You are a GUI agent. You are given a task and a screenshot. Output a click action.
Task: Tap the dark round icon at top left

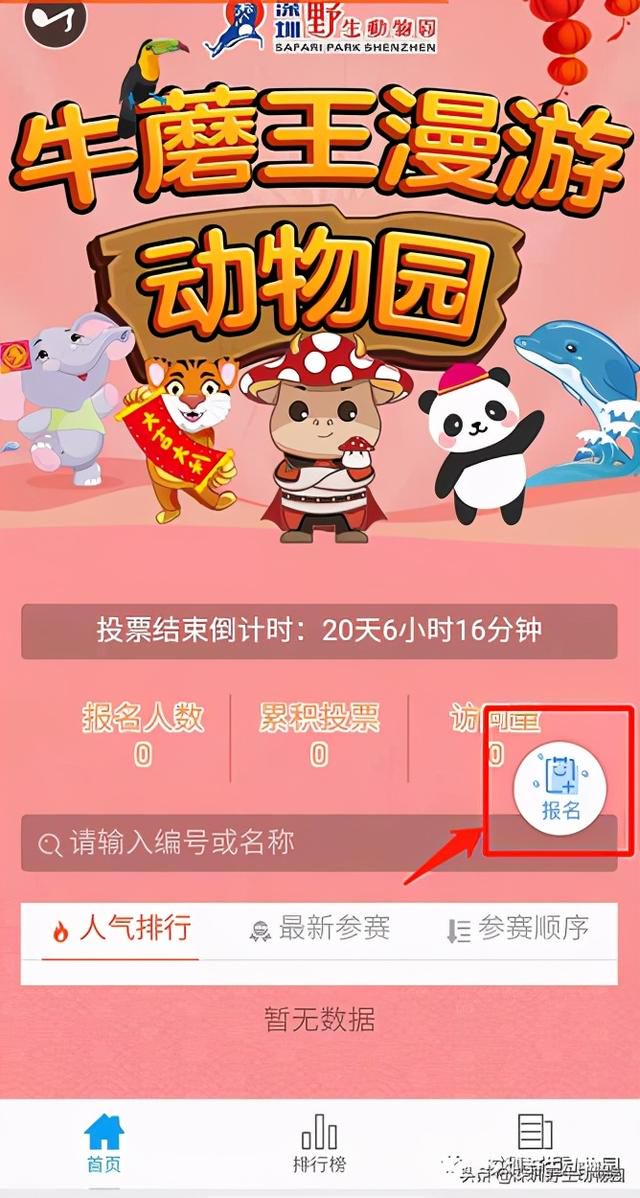[x=55, y=21]
